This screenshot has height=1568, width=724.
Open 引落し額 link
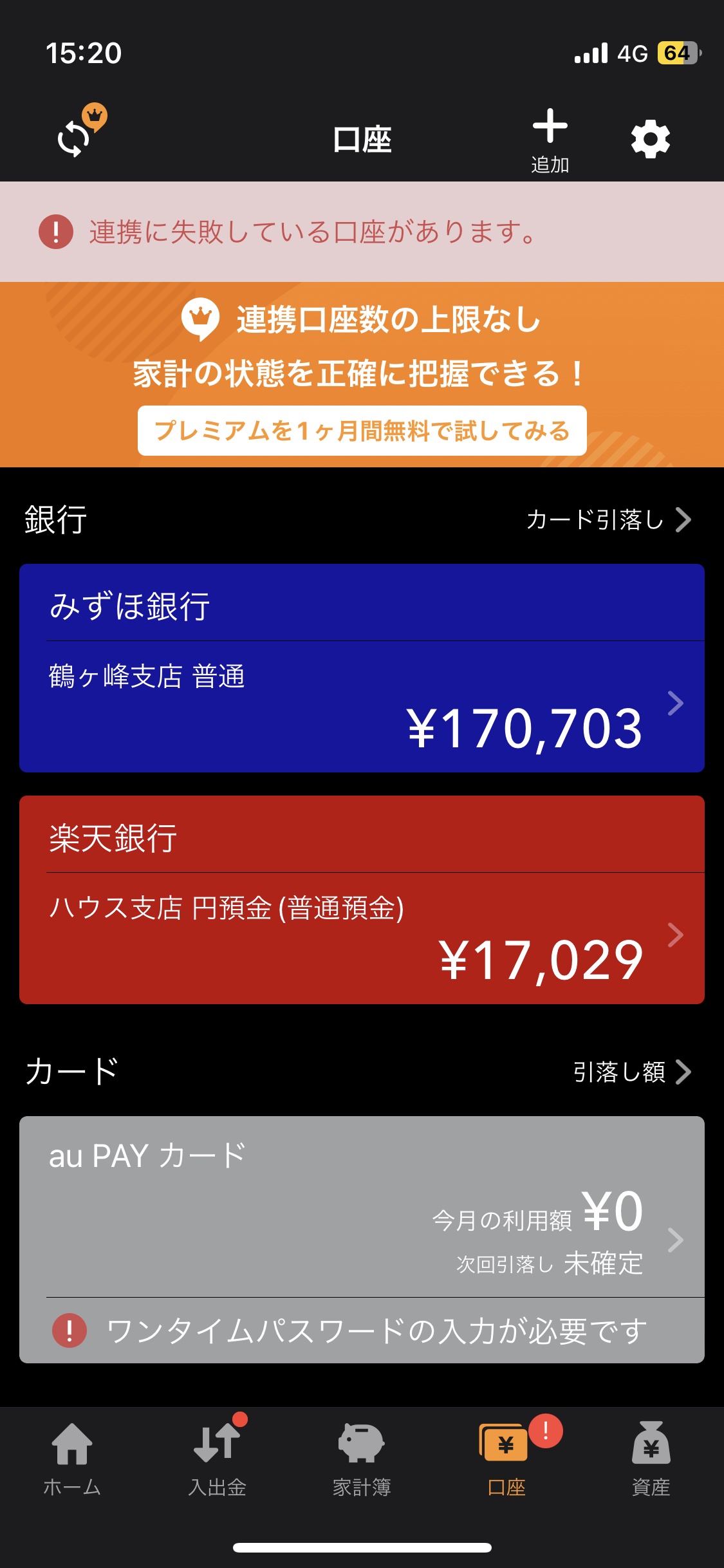[632, 1072]
